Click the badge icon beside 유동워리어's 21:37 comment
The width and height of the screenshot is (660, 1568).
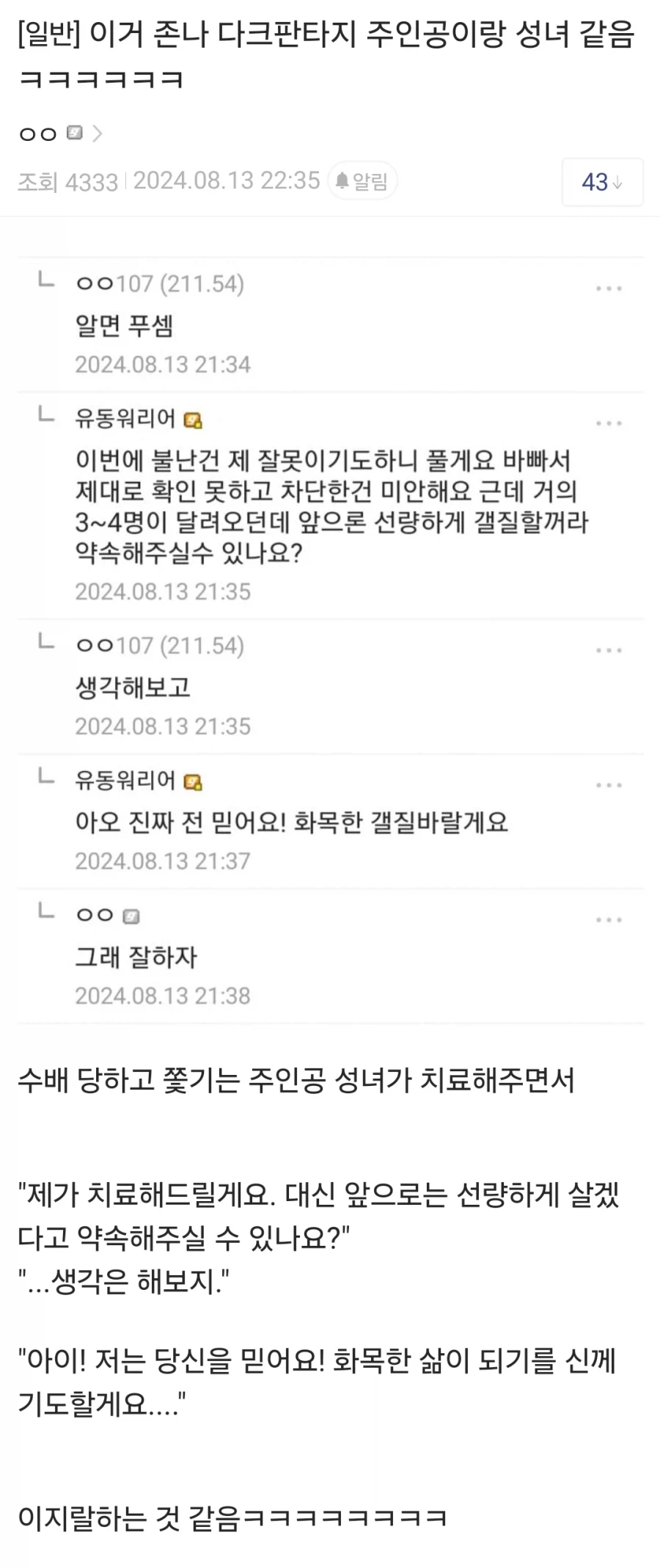point(194,781)
